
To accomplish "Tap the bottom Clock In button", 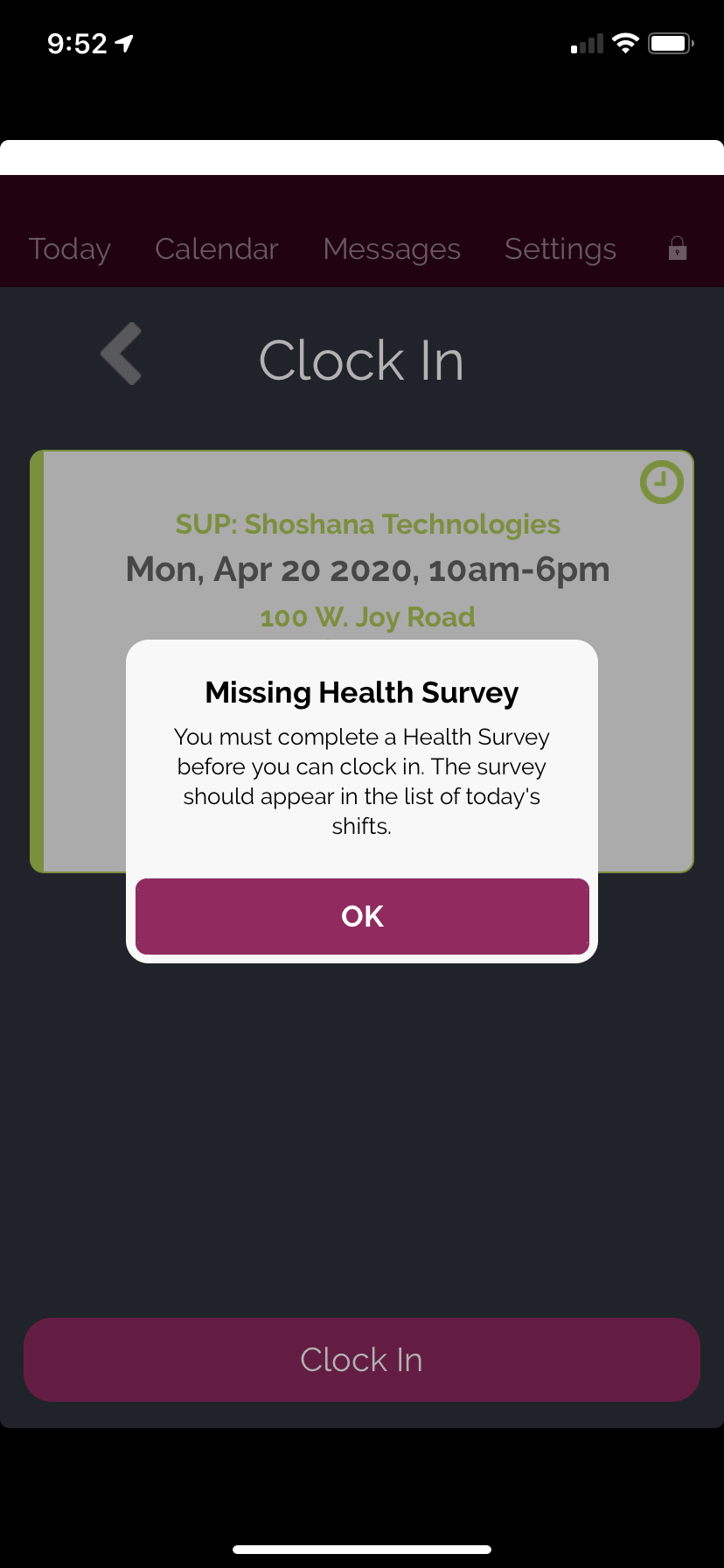I will coord(362,1359).
